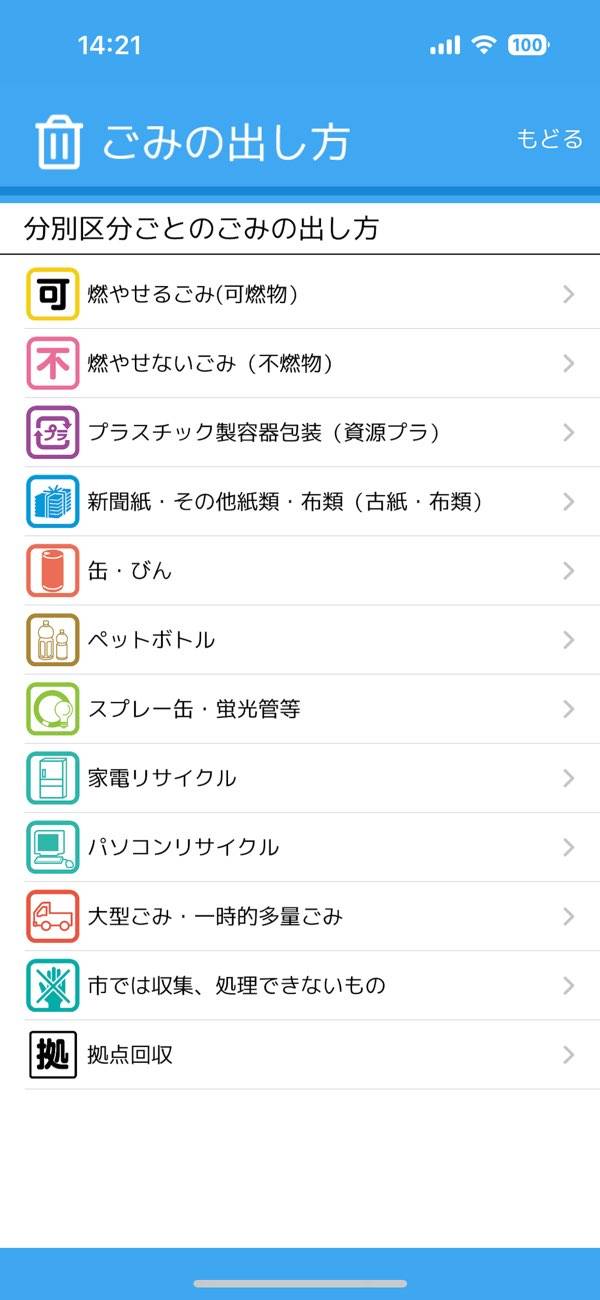The width and height of the screenshot is (600, 1300).
Task: Select 燃やせないごみ（不燃物）
Action: (x=300, y=363)
